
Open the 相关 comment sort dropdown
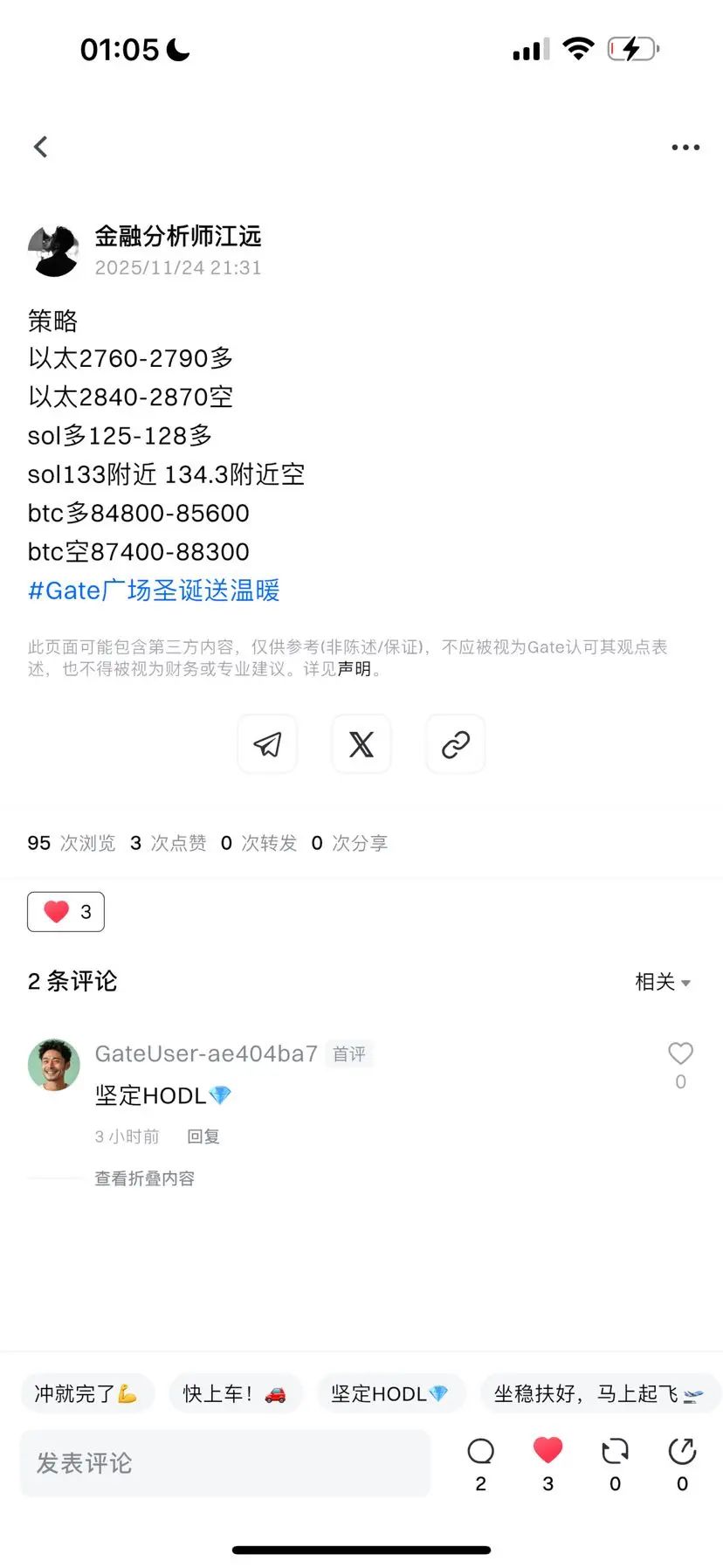[663, 981]
